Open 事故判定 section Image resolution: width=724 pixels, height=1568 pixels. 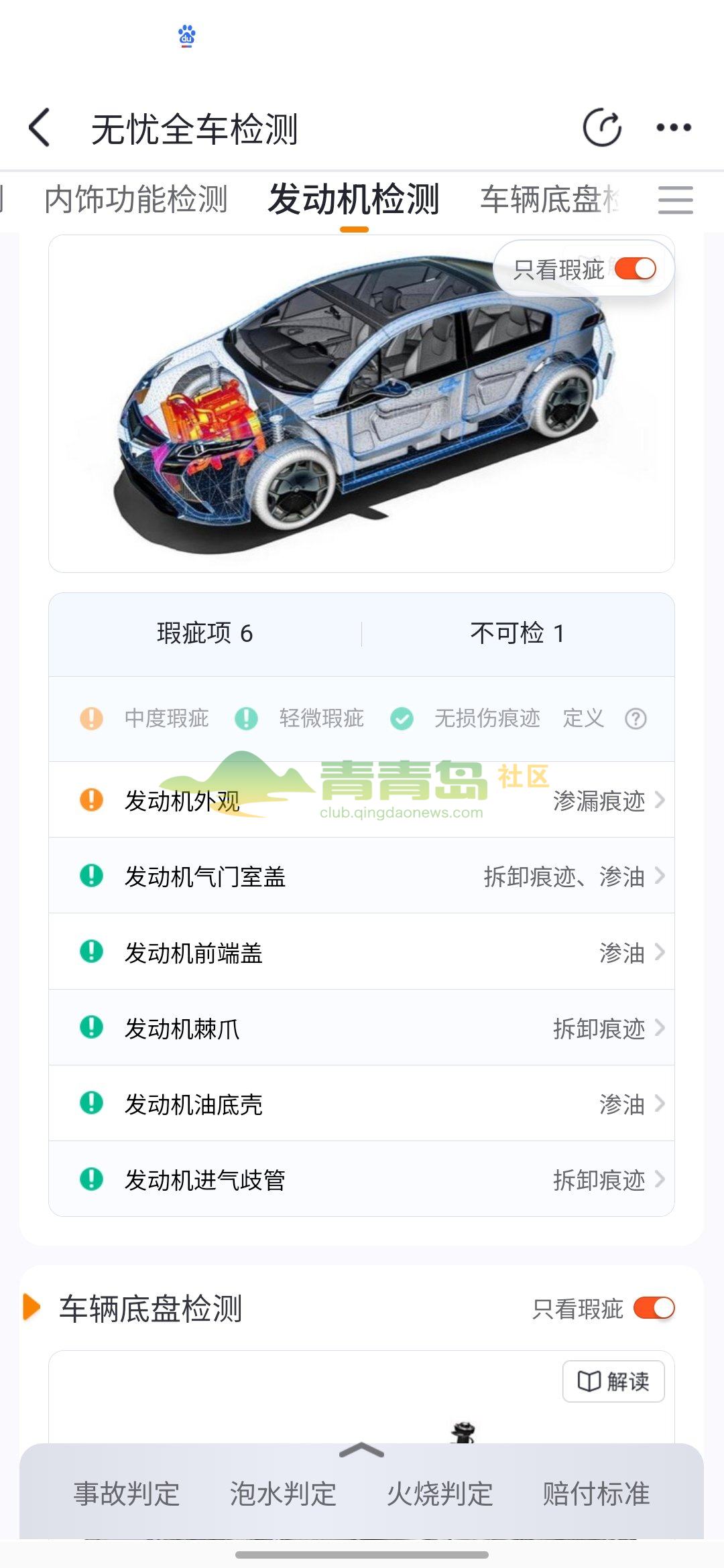click(x=127, y=1494)
